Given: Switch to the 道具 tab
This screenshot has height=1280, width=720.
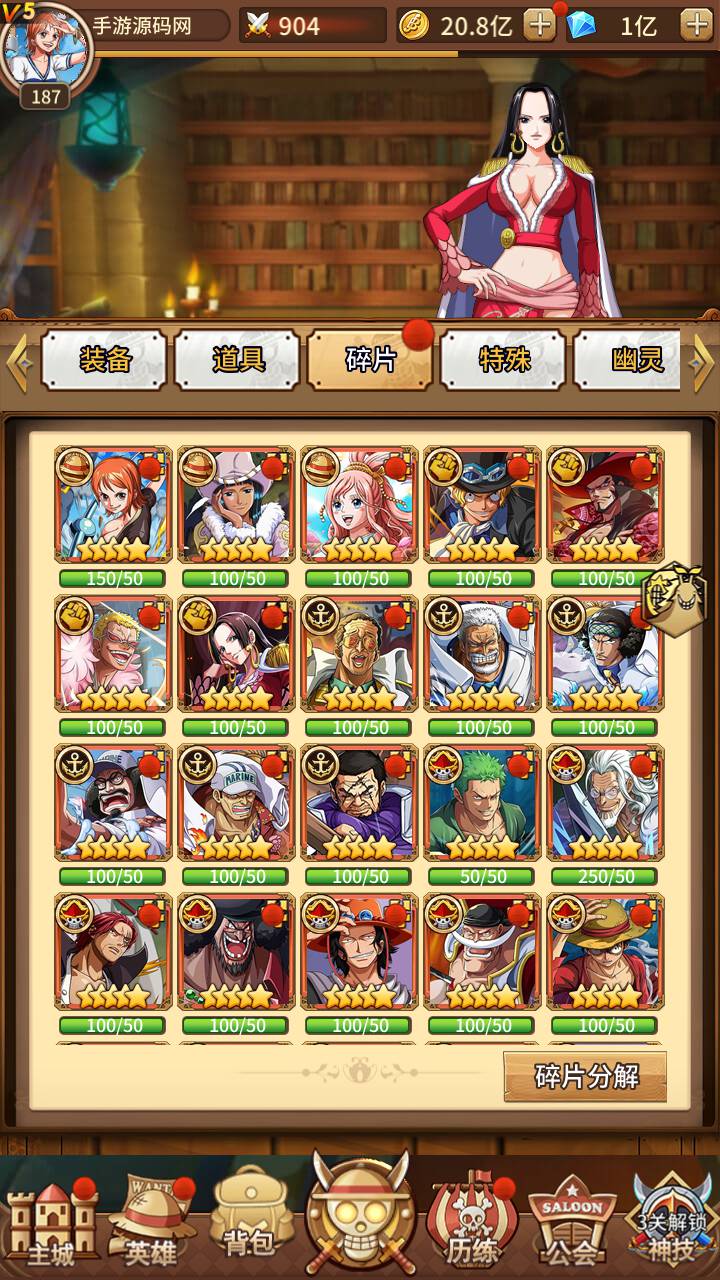Looking at the screenshot, I should tap(237, 360).
